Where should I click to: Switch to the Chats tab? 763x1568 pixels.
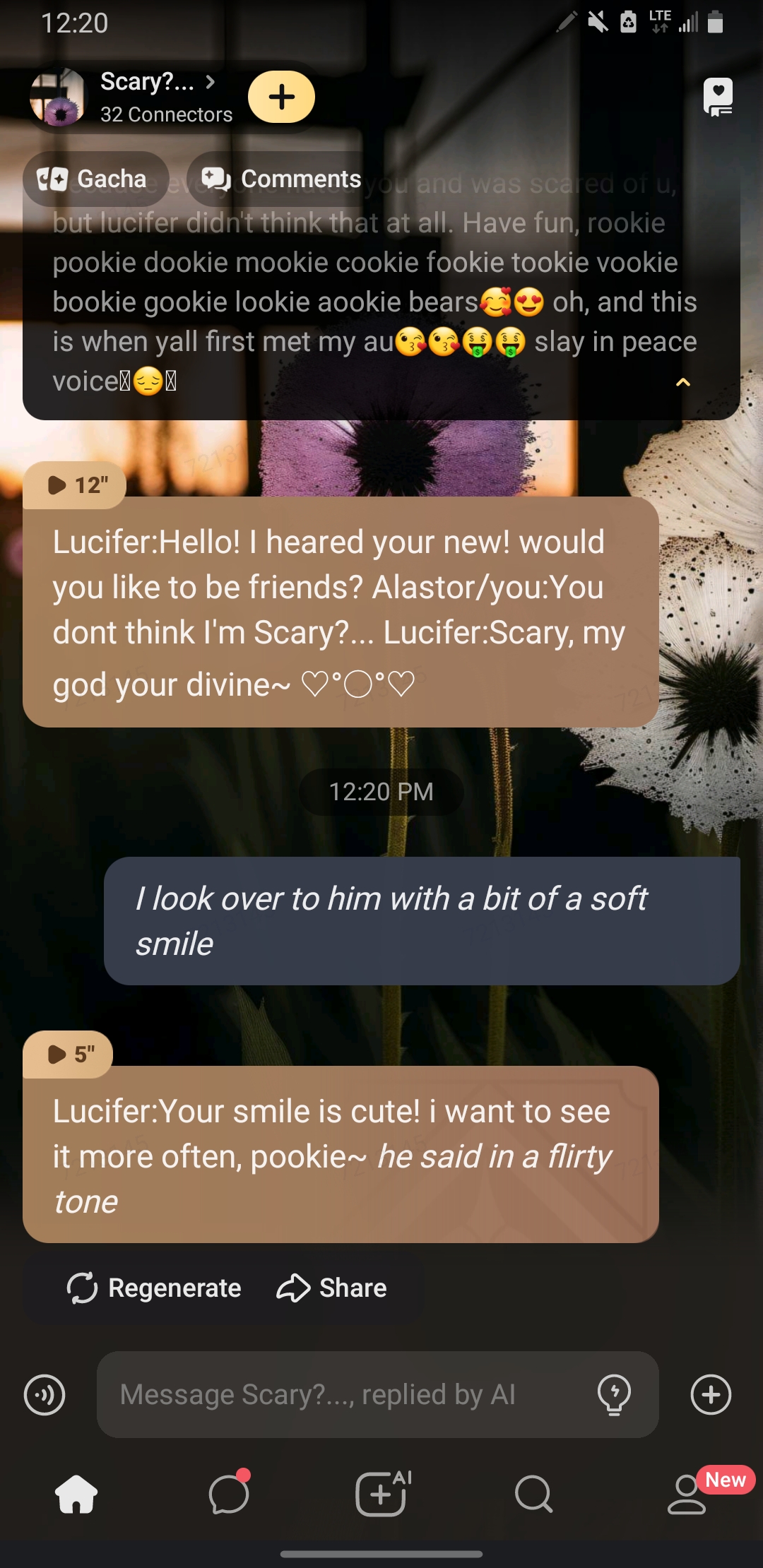click(x=229, y=1494)
